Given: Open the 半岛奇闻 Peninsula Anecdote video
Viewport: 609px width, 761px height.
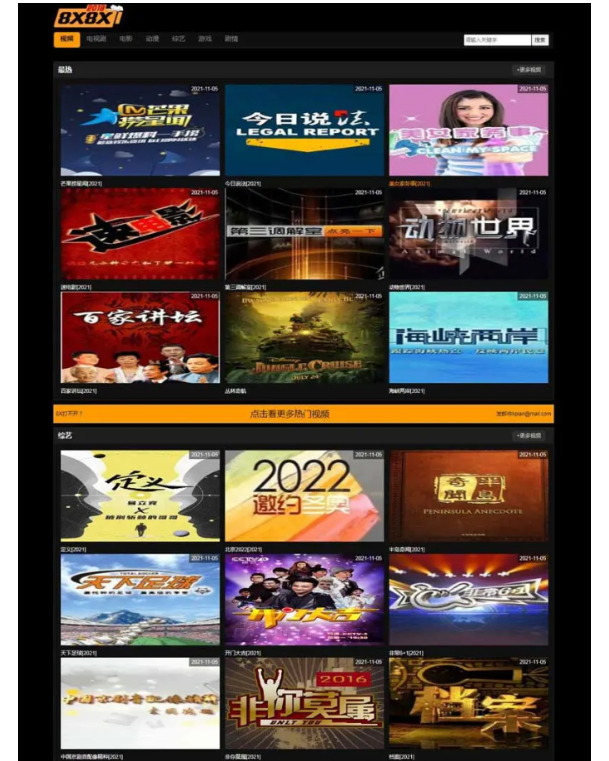Looking at the screenshot, I should point(468,497).
